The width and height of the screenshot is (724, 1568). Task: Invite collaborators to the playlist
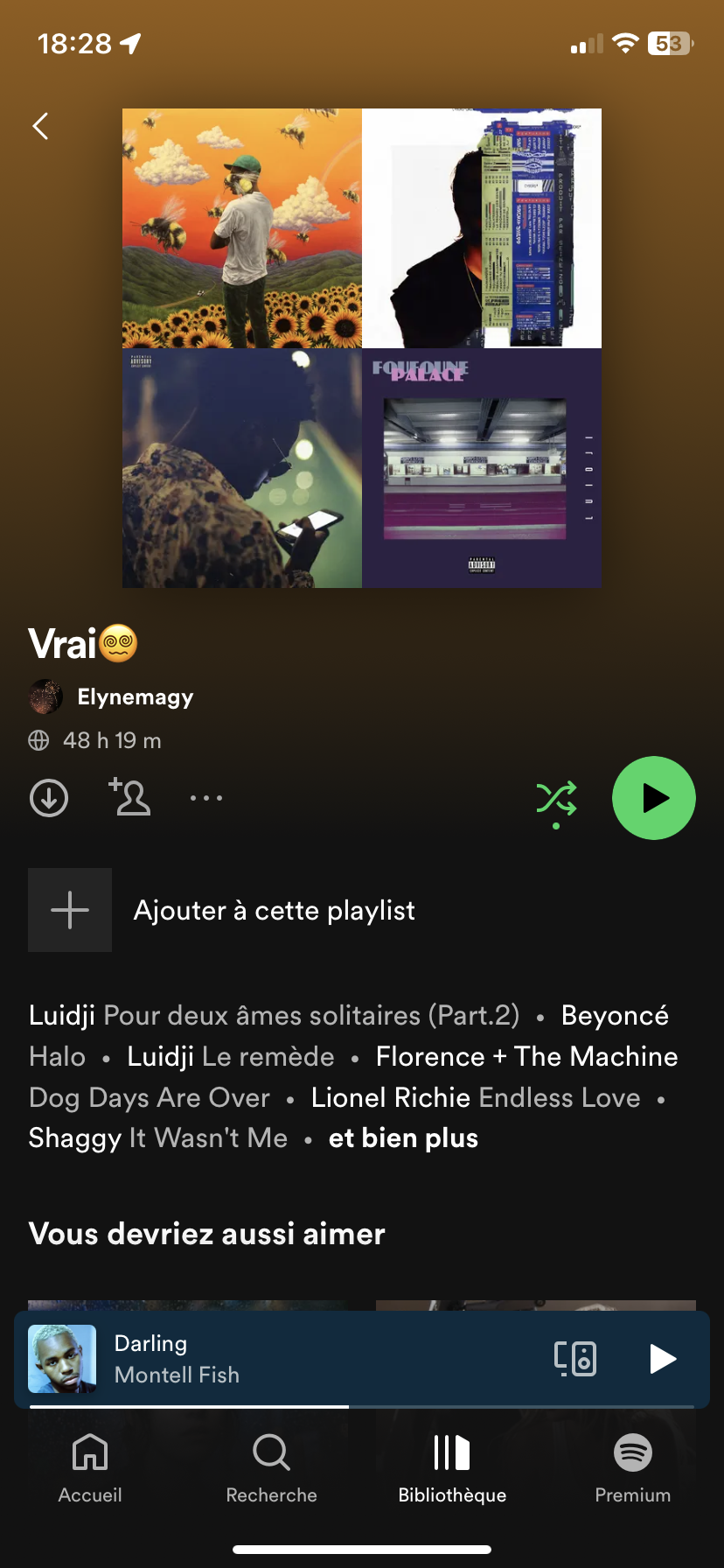click(129, 797)
